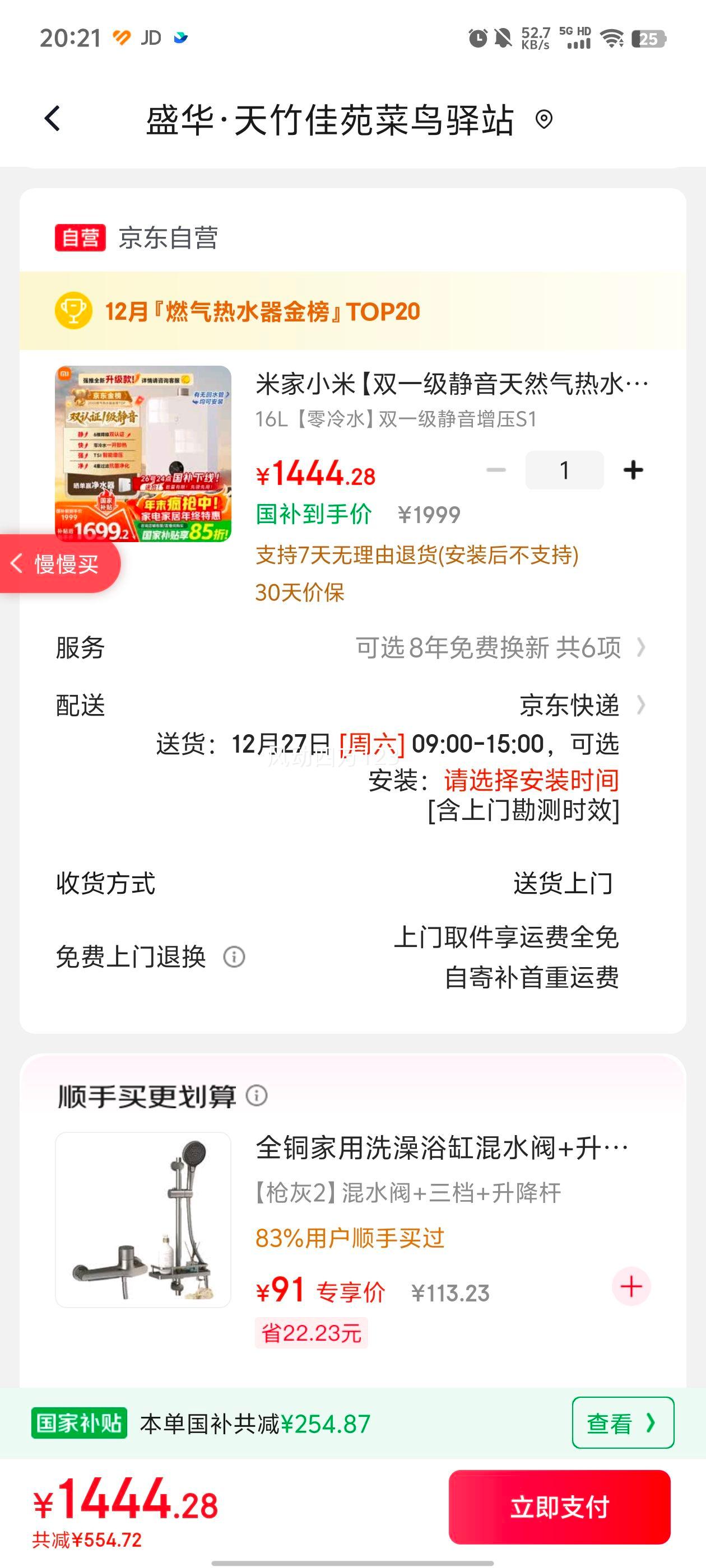Open the location pin beside 菜鸟驿站 name
706x1568 pixels.
(545, 120)
